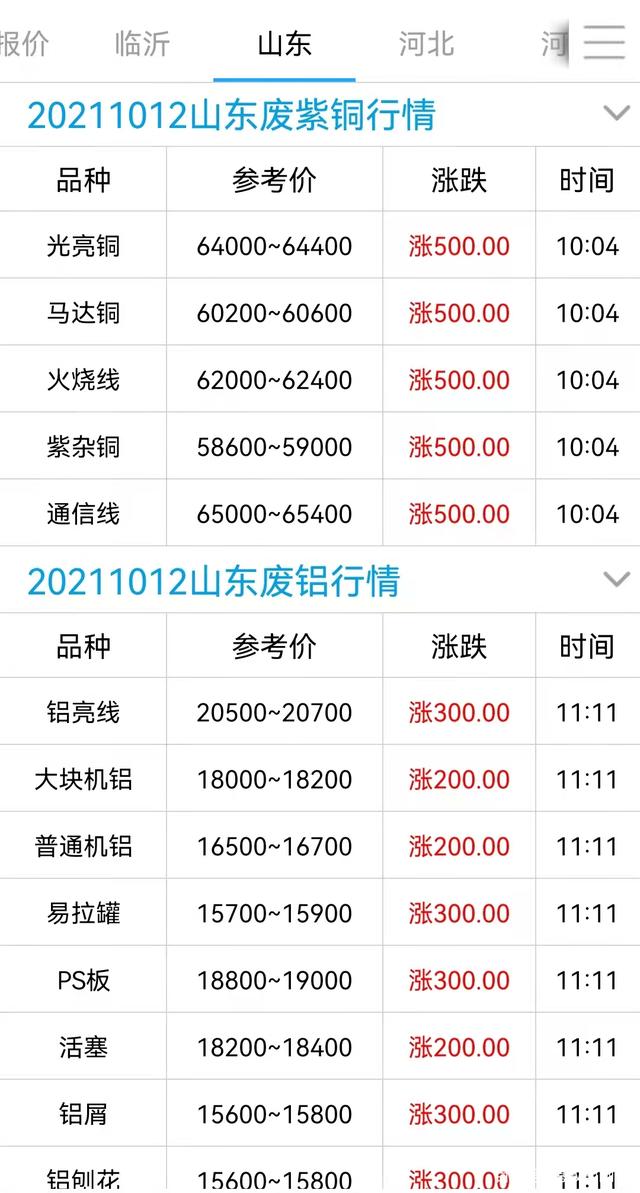
Task: Collapse the 山东废铝行情 section
Action: (616, 580)
